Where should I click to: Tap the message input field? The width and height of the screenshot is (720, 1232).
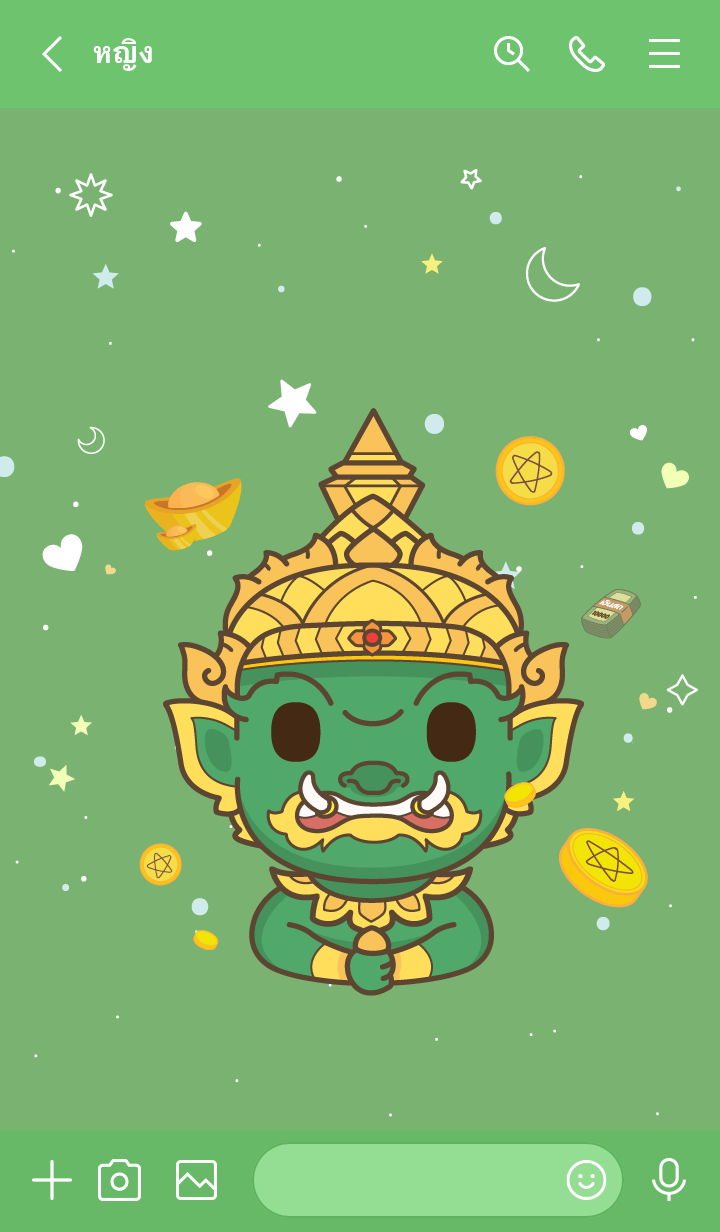click(x=405, y=1180)
